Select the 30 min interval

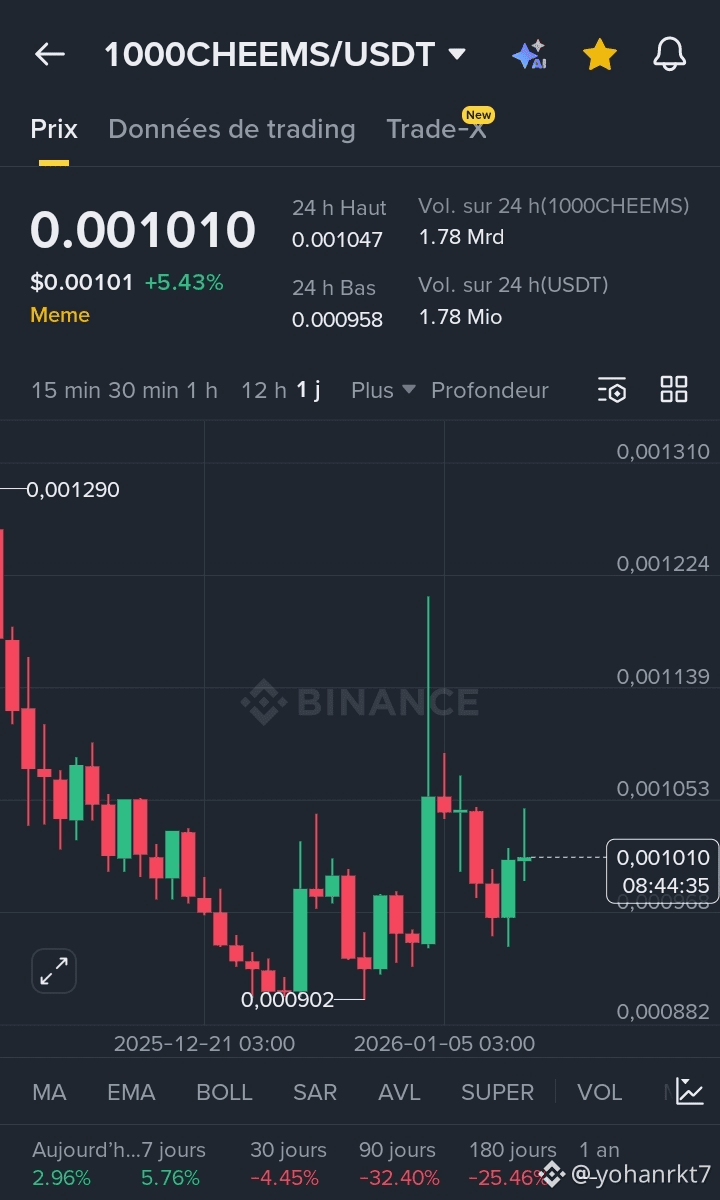(142, 390)
